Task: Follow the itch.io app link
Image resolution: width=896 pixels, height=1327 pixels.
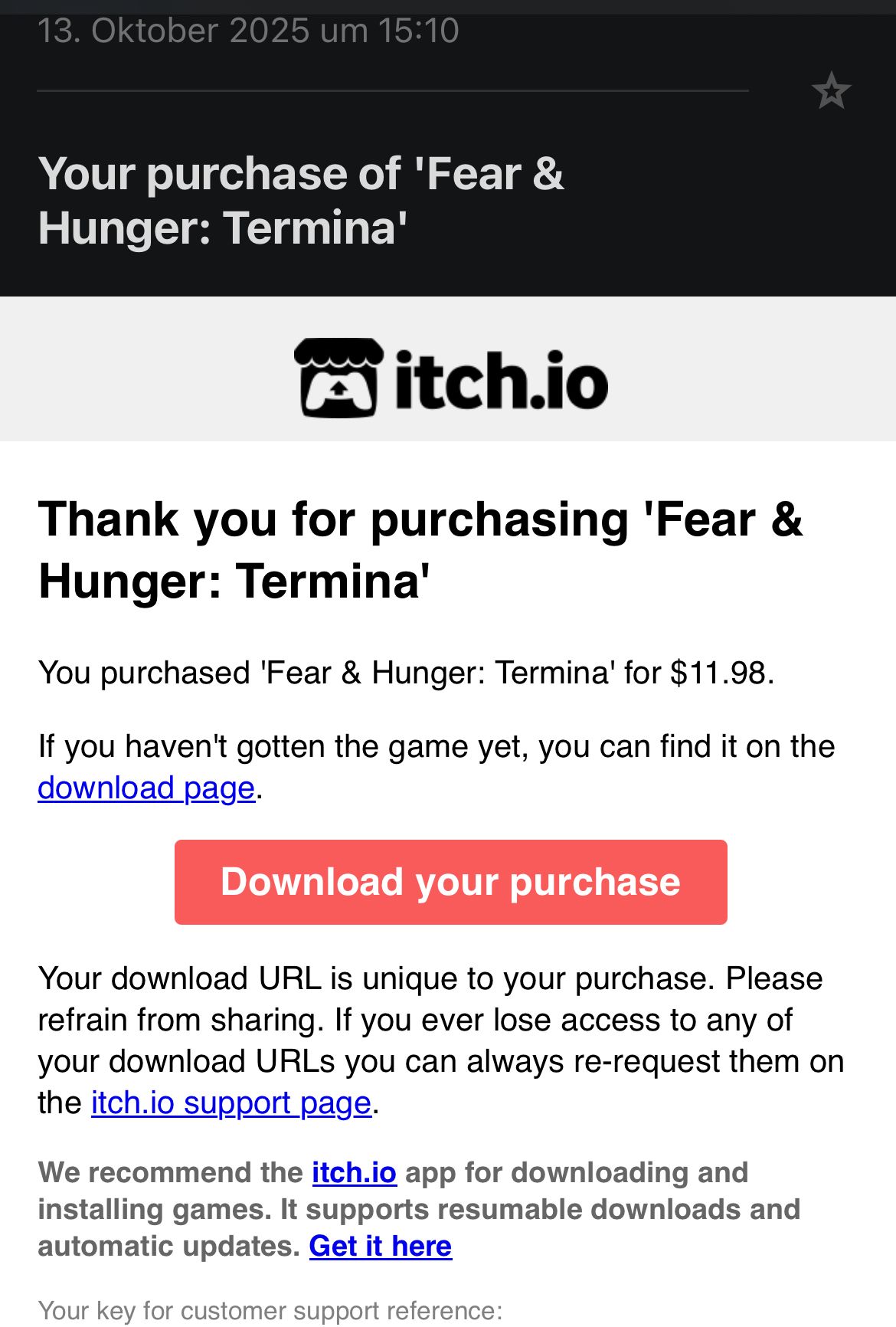Action: pos(354,1173)
